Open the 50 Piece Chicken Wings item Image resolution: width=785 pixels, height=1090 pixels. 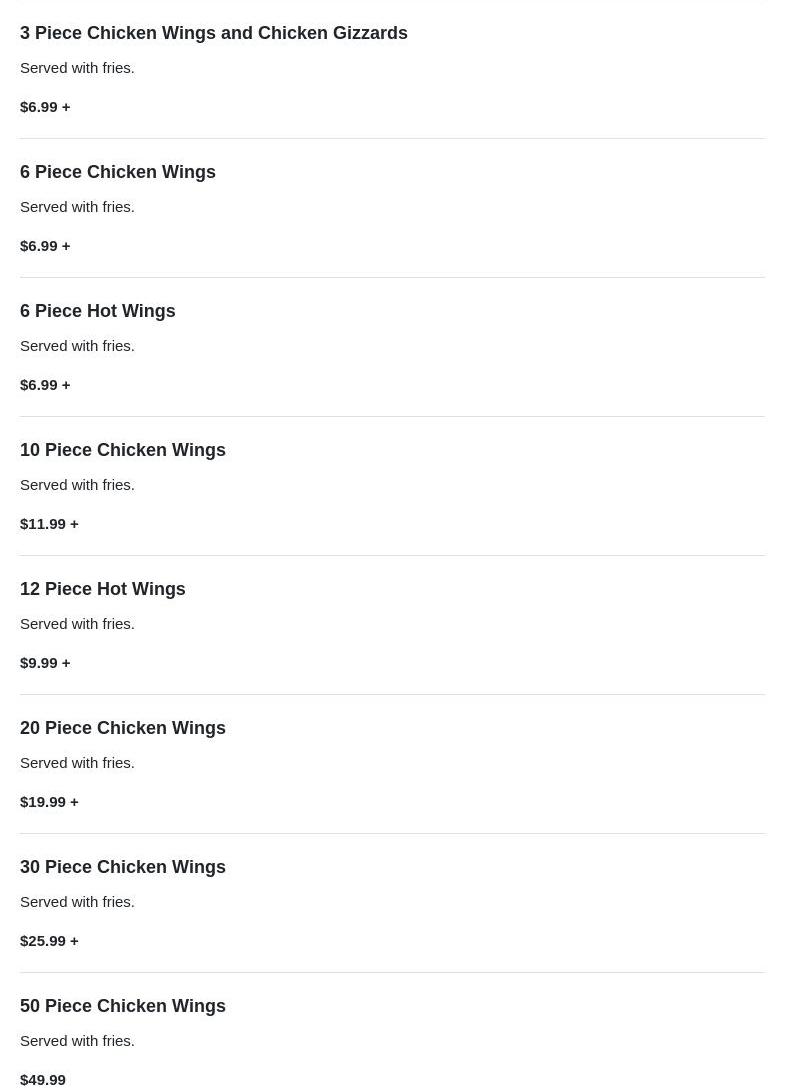click(x=123, y=1006)
